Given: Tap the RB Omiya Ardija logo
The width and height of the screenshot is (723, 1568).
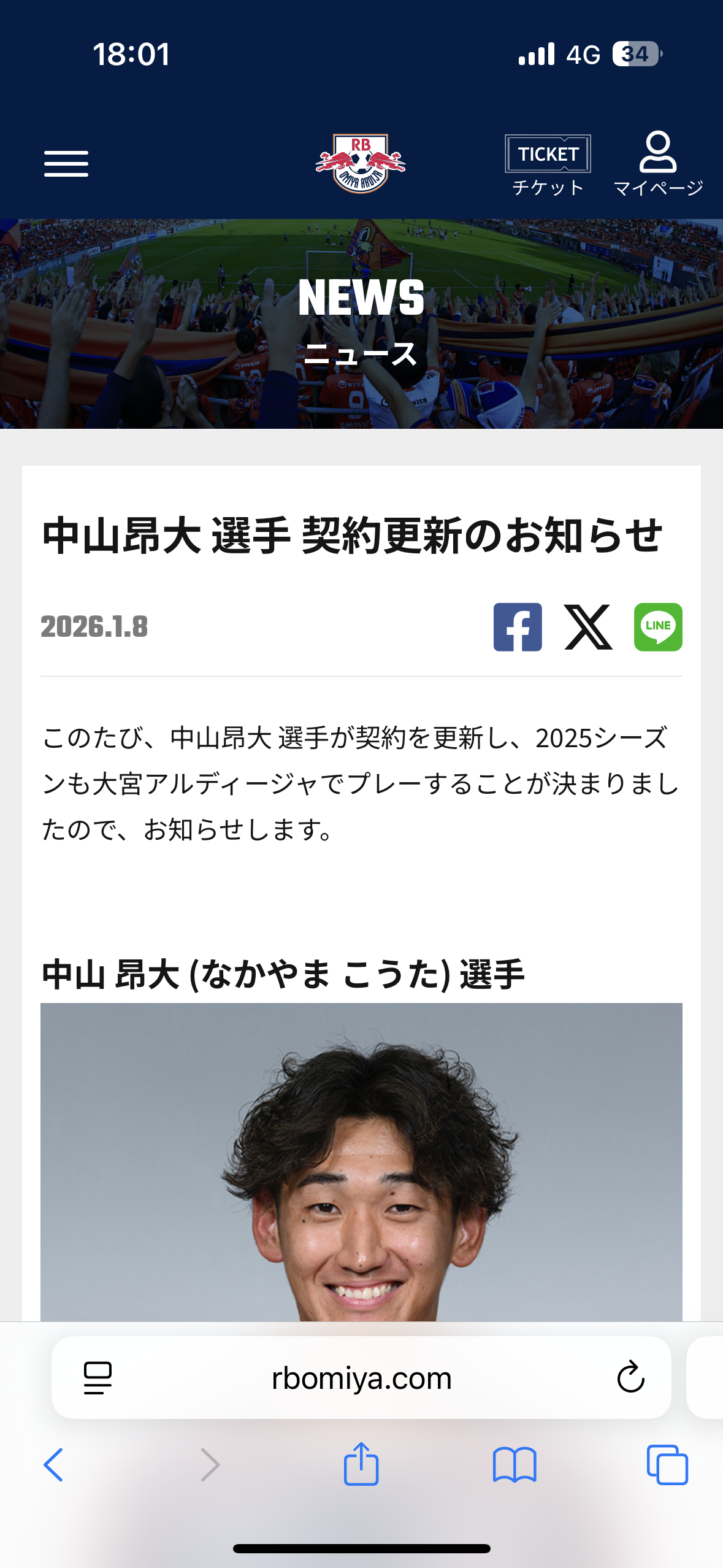Looking at the screenshot, I should point(361,163).
